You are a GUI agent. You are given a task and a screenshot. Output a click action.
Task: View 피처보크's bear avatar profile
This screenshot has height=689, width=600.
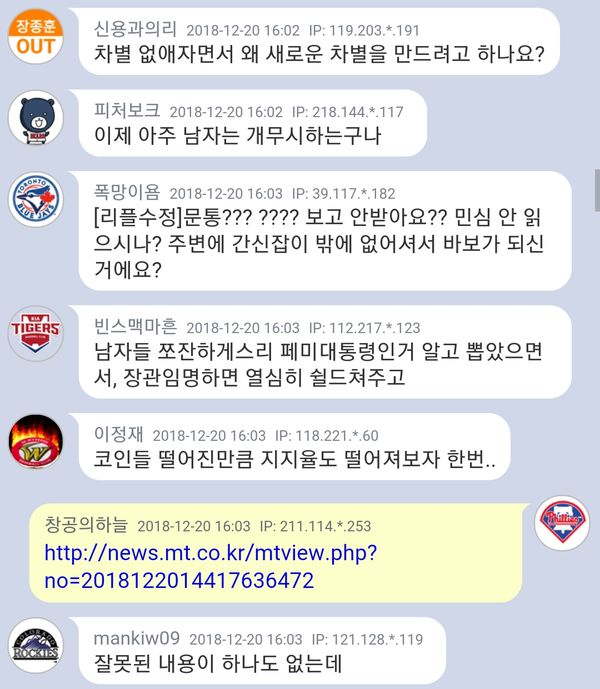click(35, 119)
